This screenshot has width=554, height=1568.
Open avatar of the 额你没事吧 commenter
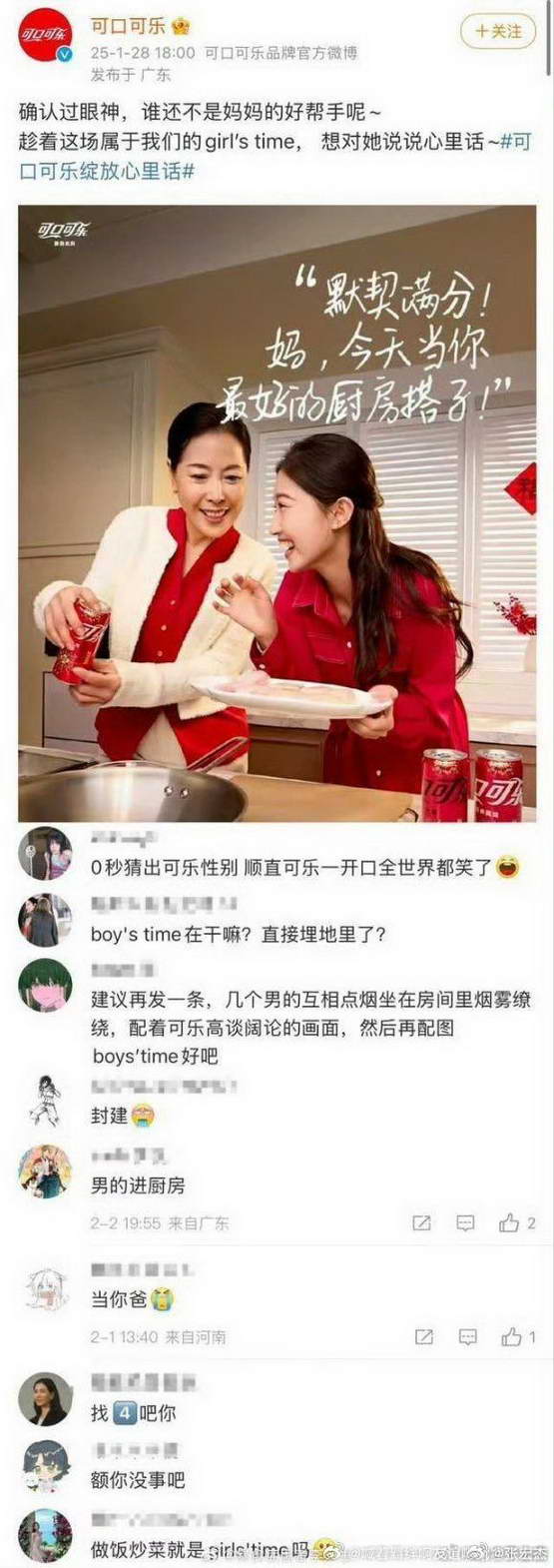(x=45, y=1466)
